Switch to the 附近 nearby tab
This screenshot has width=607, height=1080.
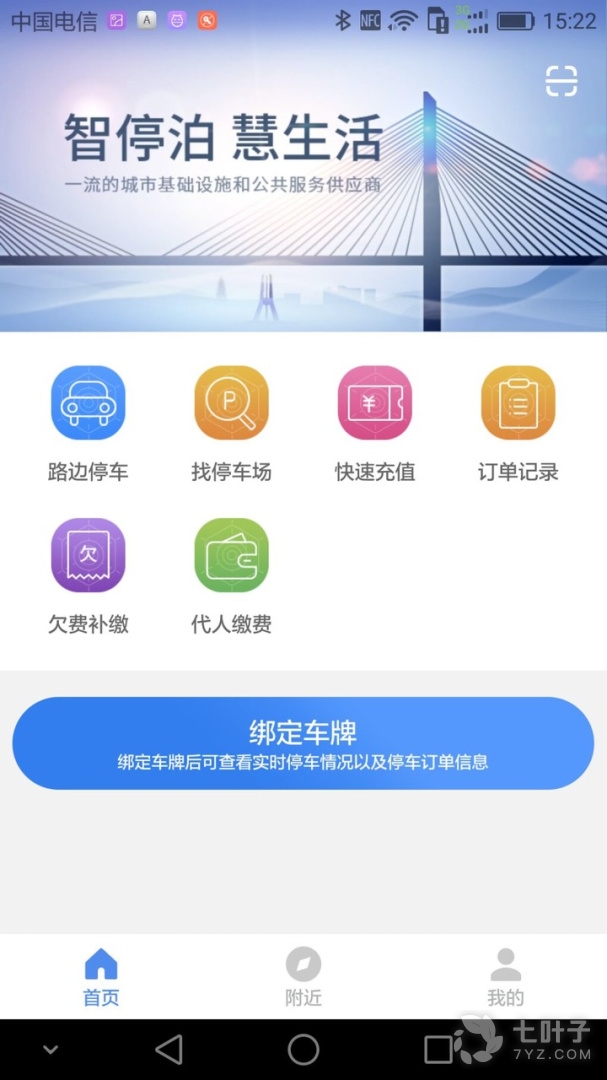303,976
